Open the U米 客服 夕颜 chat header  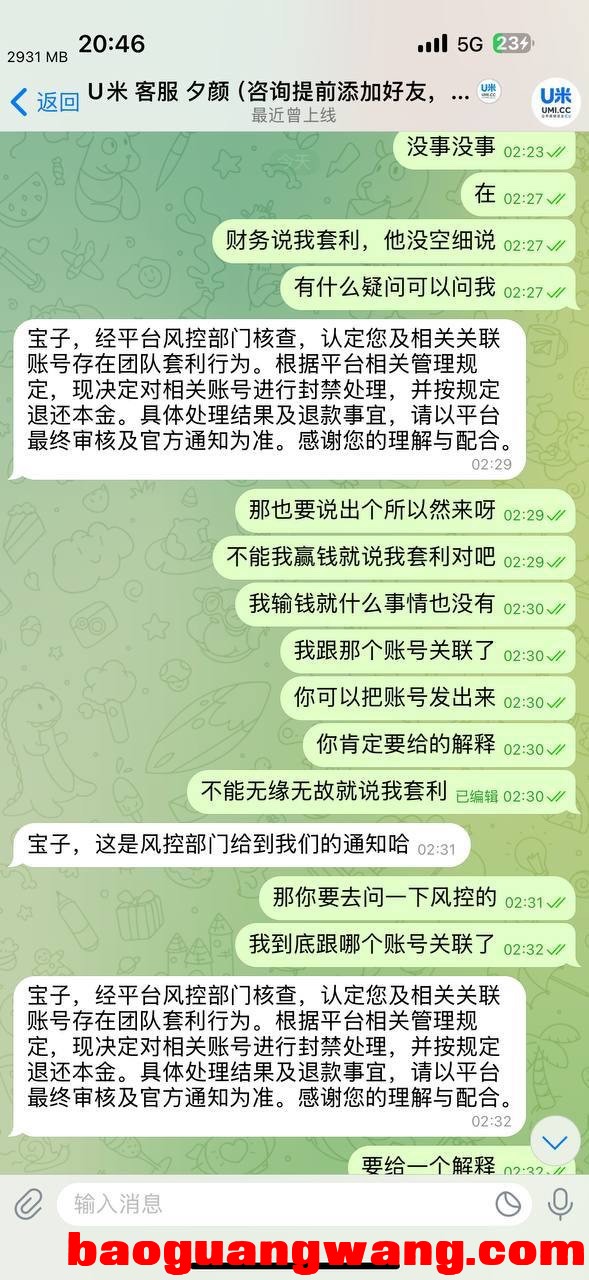294,101
